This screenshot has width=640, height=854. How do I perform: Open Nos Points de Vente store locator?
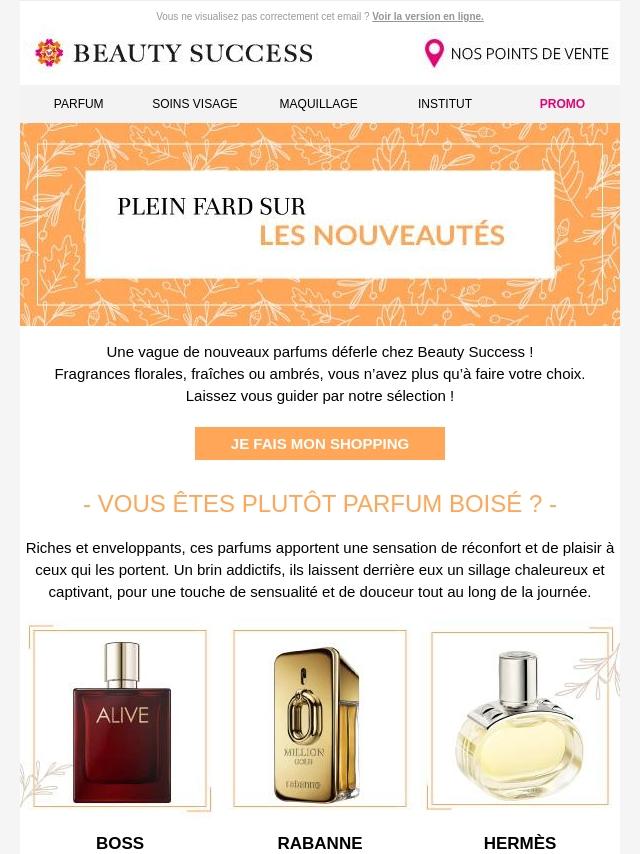click(x=517, y=53)
